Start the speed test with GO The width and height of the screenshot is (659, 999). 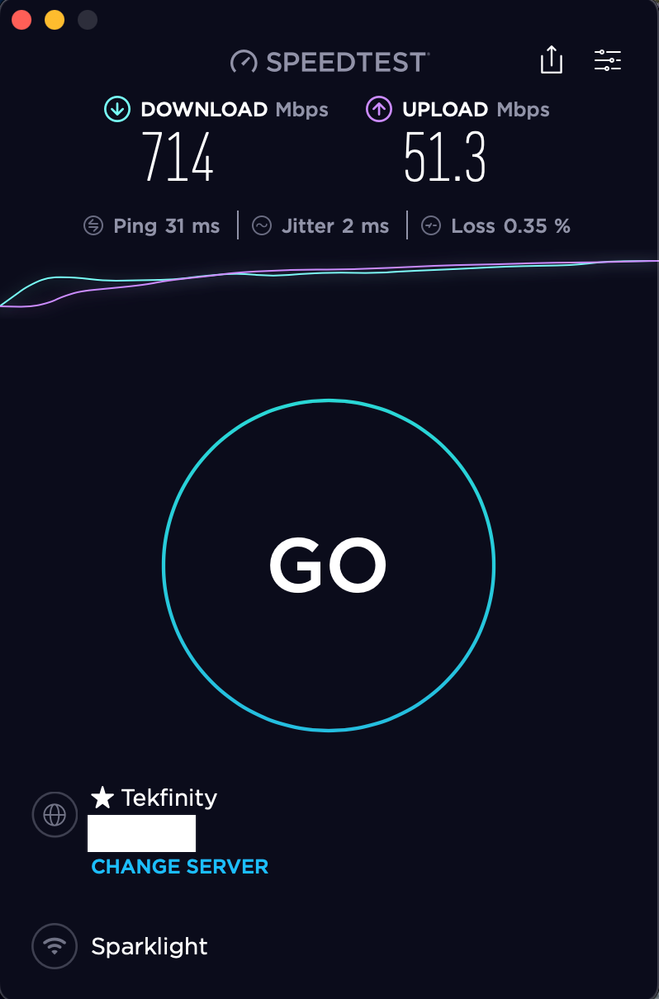pyautogui.click(x=328, y=565)
